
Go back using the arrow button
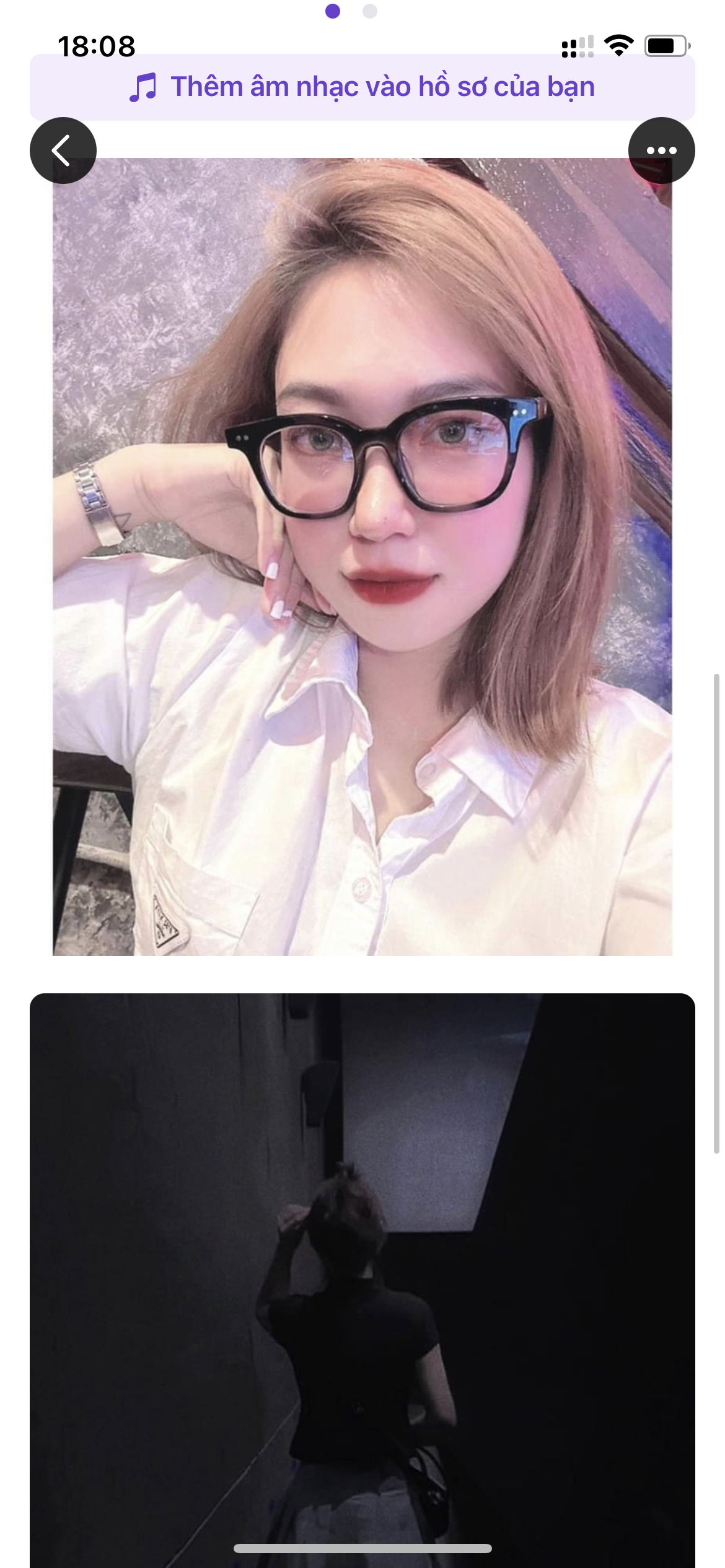click(x=63, y=150)
